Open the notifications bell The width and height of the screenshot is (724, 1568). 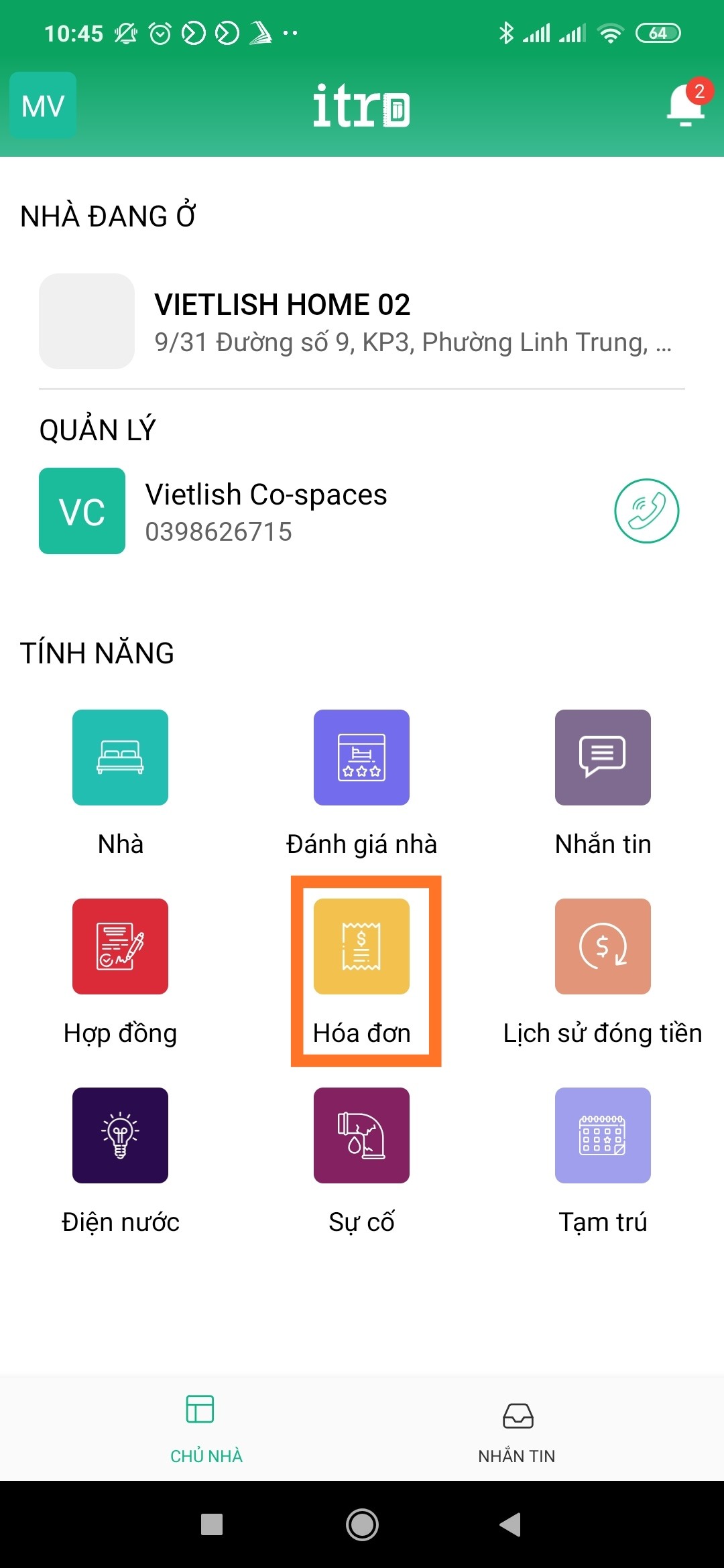[685, 106]
